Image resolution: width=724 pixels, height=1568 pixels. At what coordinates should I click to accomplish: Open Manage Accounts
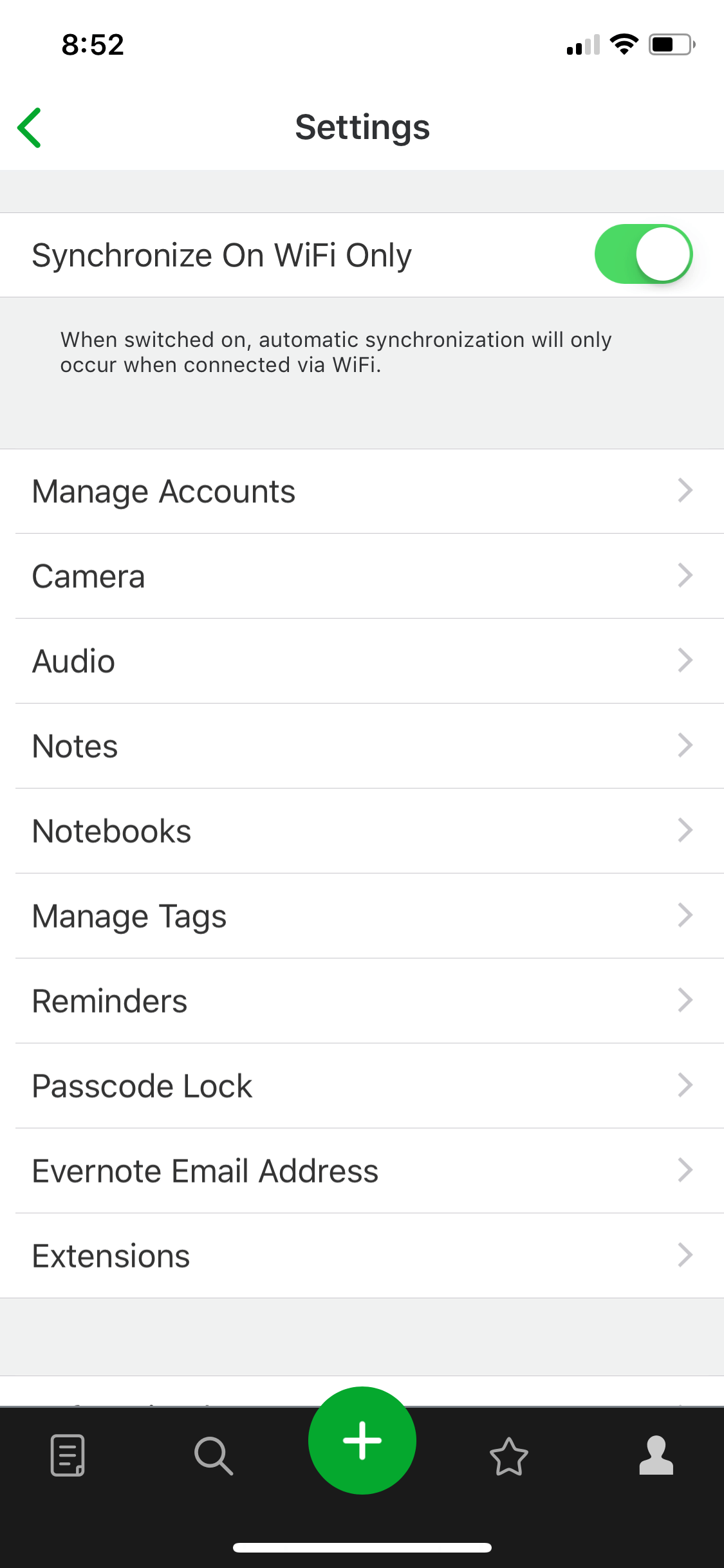coord(362,491)
